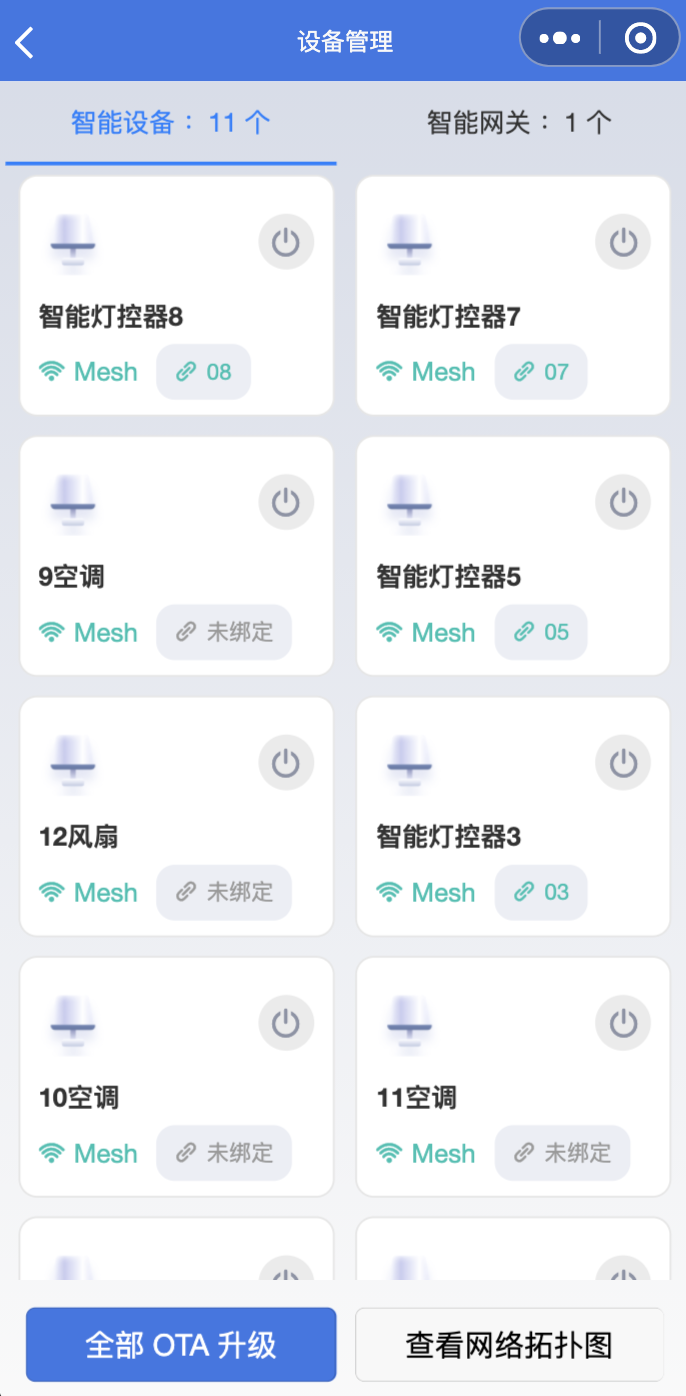Go back from 设备管理 page
686x1396 pixels.
(25, 42)
